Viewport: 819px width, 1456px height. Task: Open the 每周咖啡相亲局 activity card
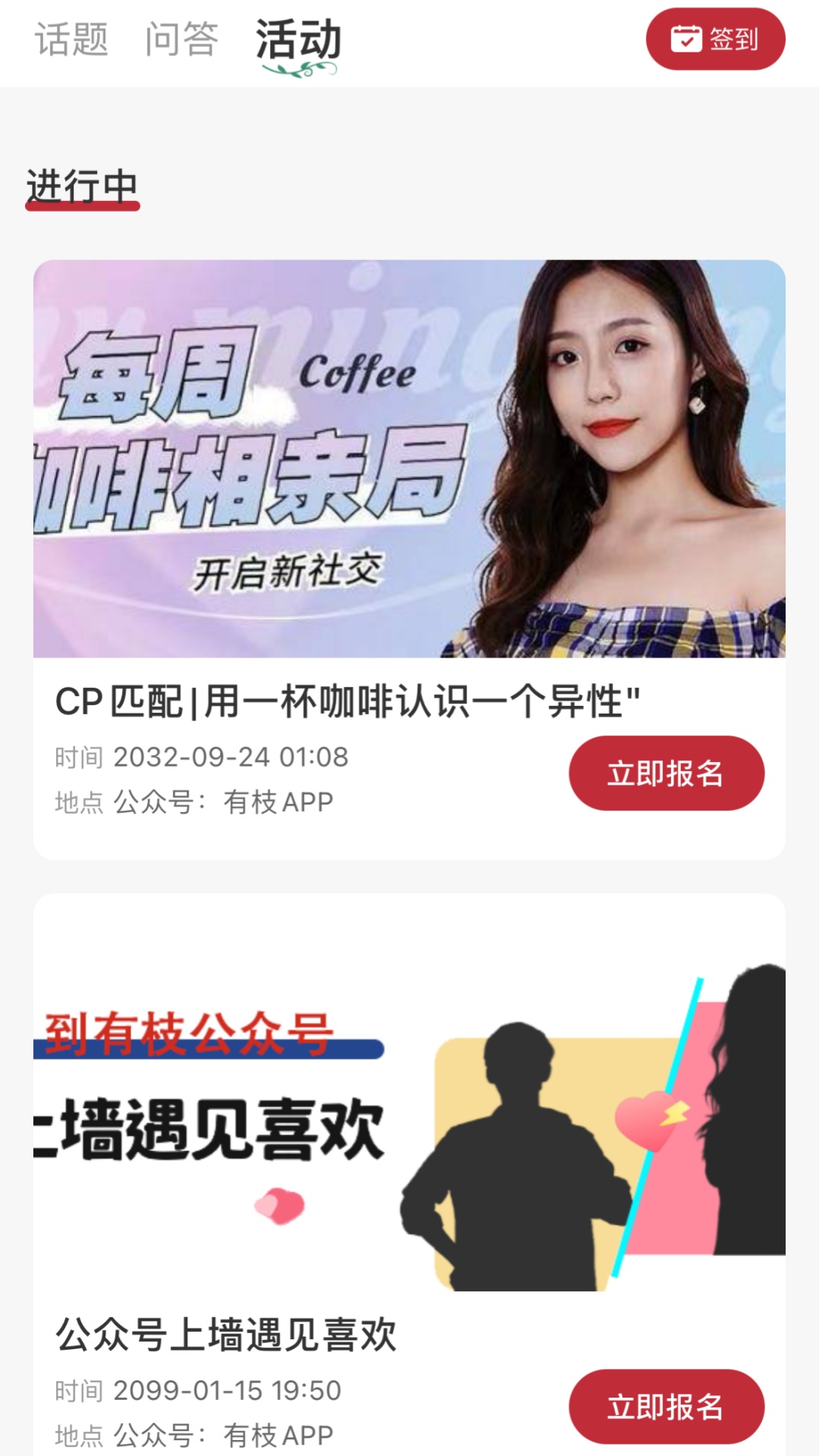pos(409,459)
